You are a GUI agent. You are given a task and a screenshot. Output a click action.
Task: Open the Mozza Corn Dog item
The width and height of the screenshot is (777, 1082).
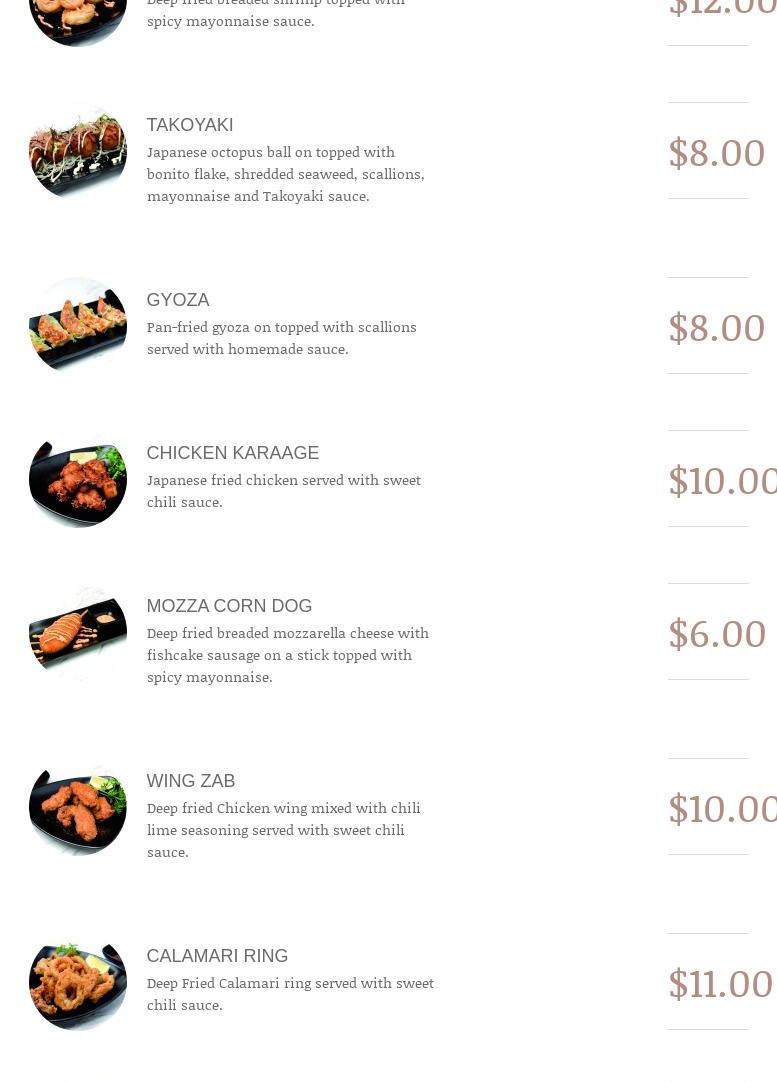(229, 606)
